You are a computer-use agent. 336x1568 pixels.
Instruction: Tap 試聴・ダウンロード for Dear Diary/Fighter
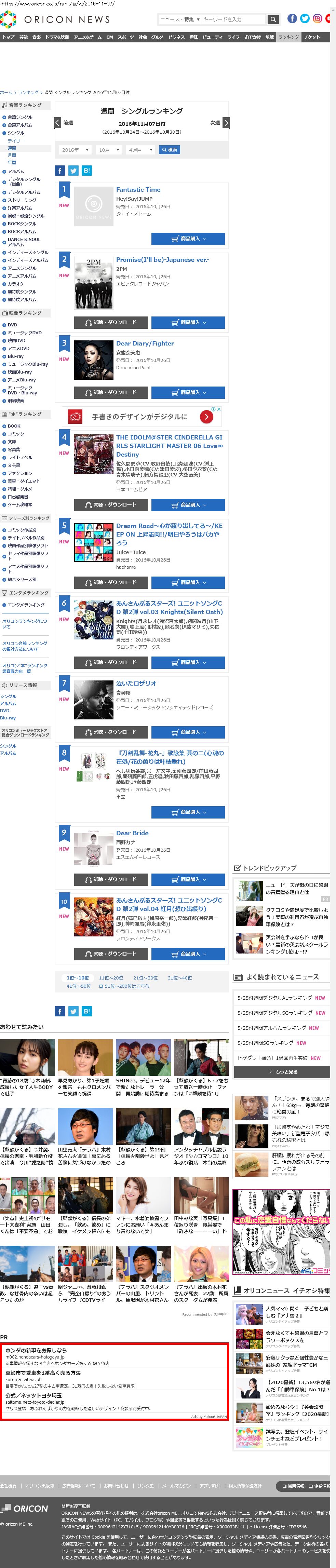110,392
